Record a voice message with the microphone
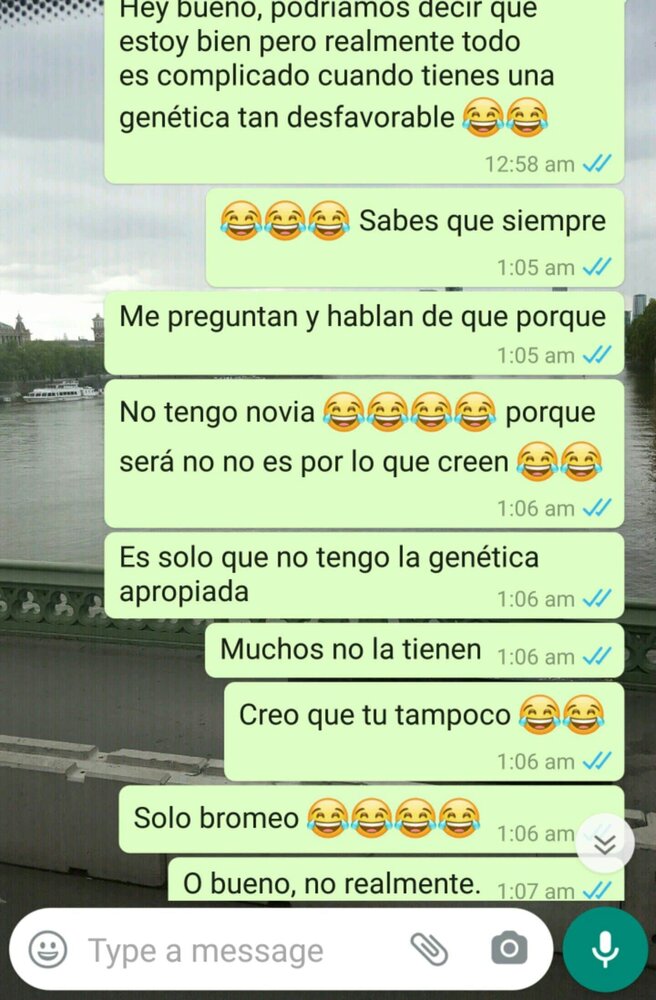The height and width of the screenshot is (1000, 656). tap(605, 950)
